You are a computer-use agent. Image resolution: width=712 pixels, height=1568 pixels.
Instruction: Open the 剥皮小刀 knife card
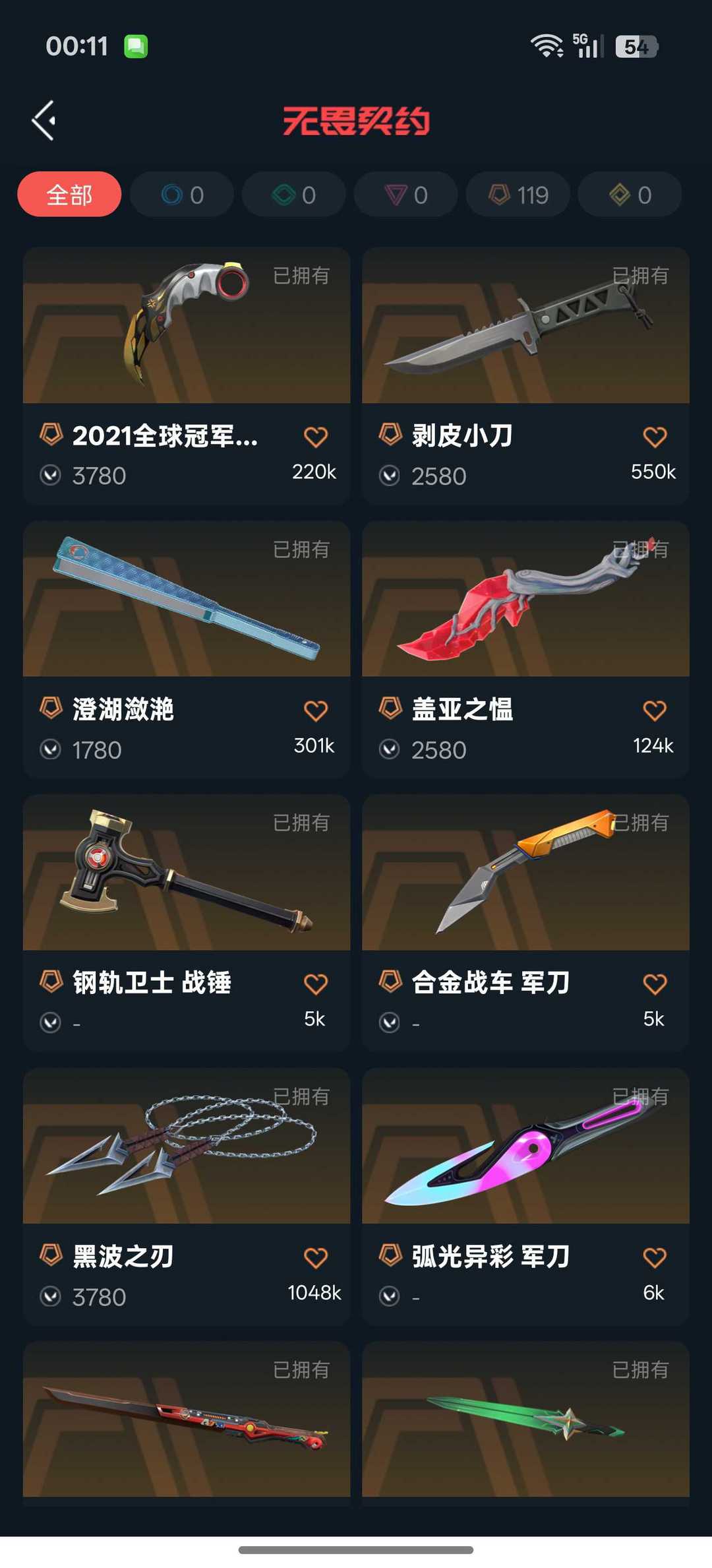[525, 376]
